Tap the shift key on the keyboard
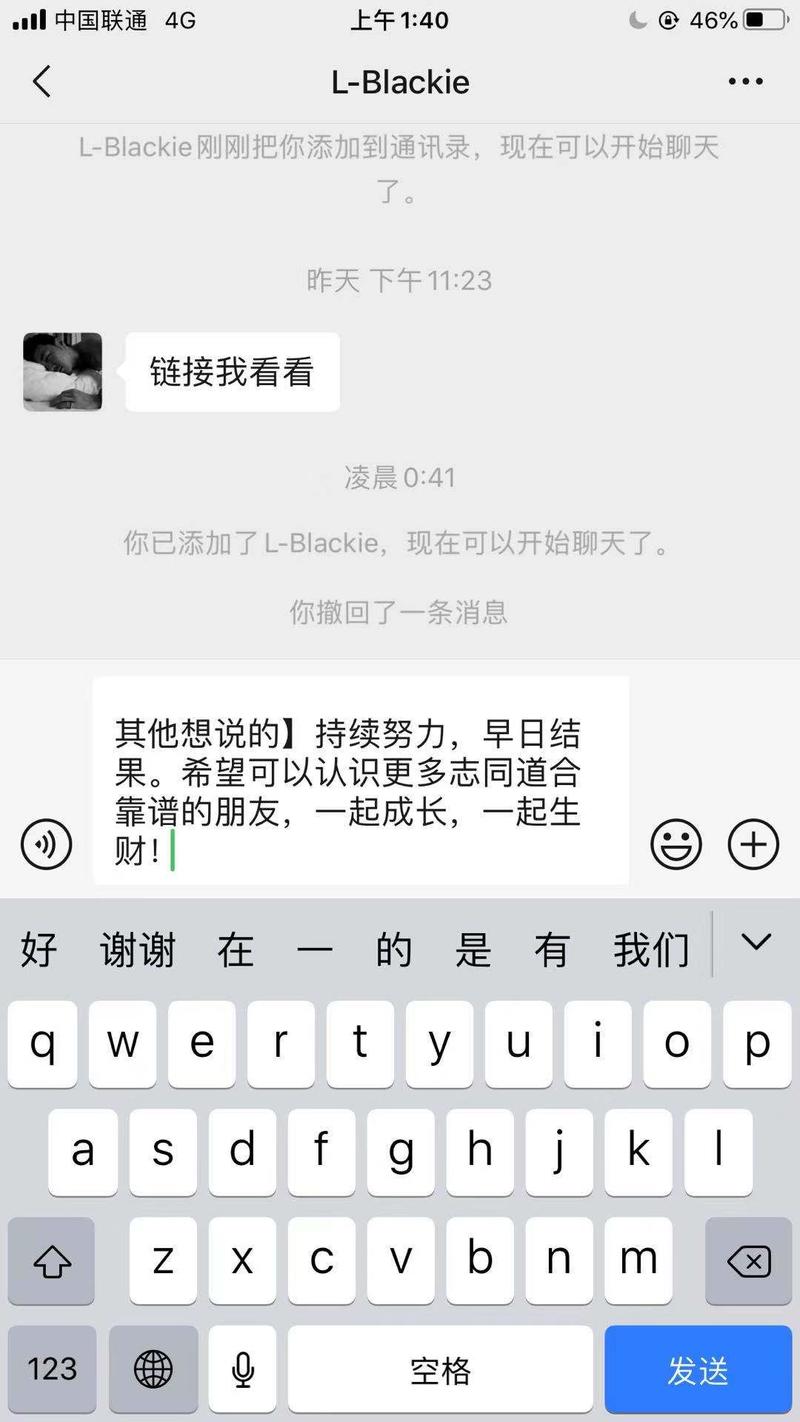The width and height of the screenshot is (800, 1422). (x=51, y=1261)
